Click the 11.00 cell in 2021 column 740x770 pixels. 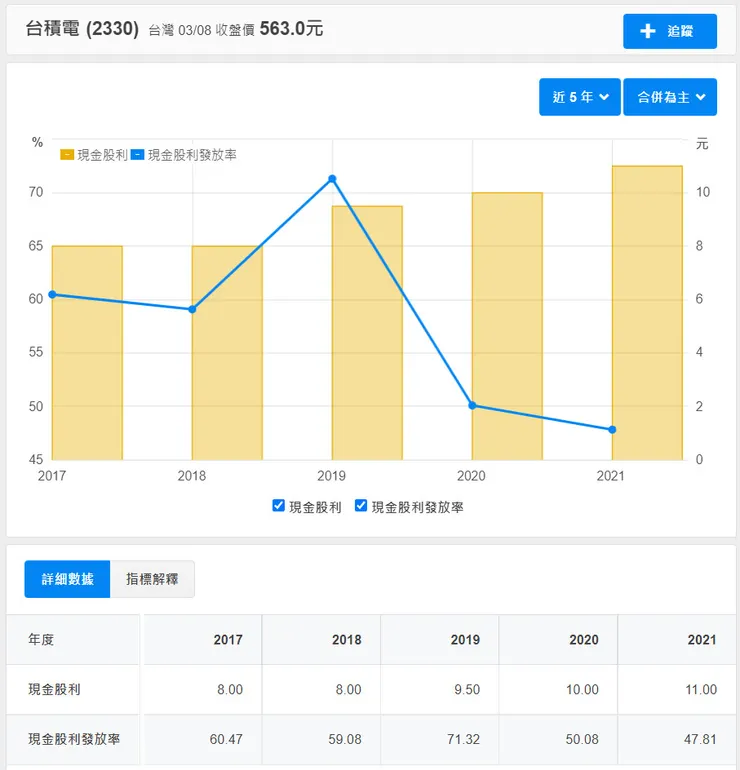[699, 690]
